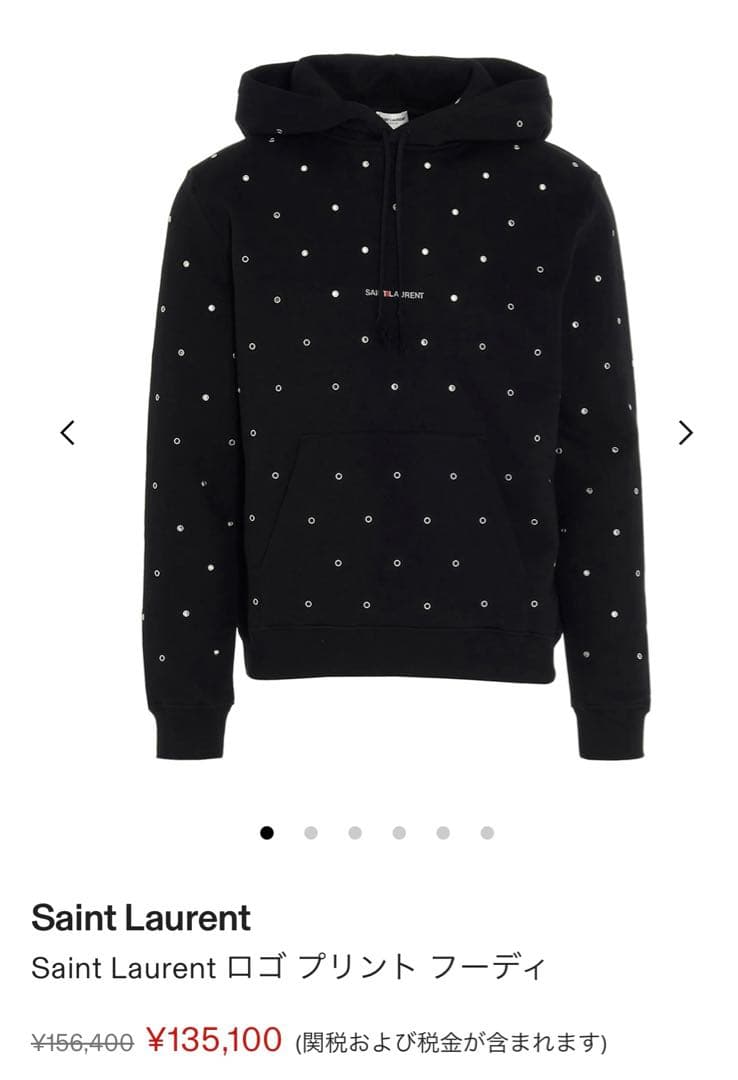Show the previous product photo
Image resolution: width=738 pixels, height=1080 pixels.
point(67,433)
